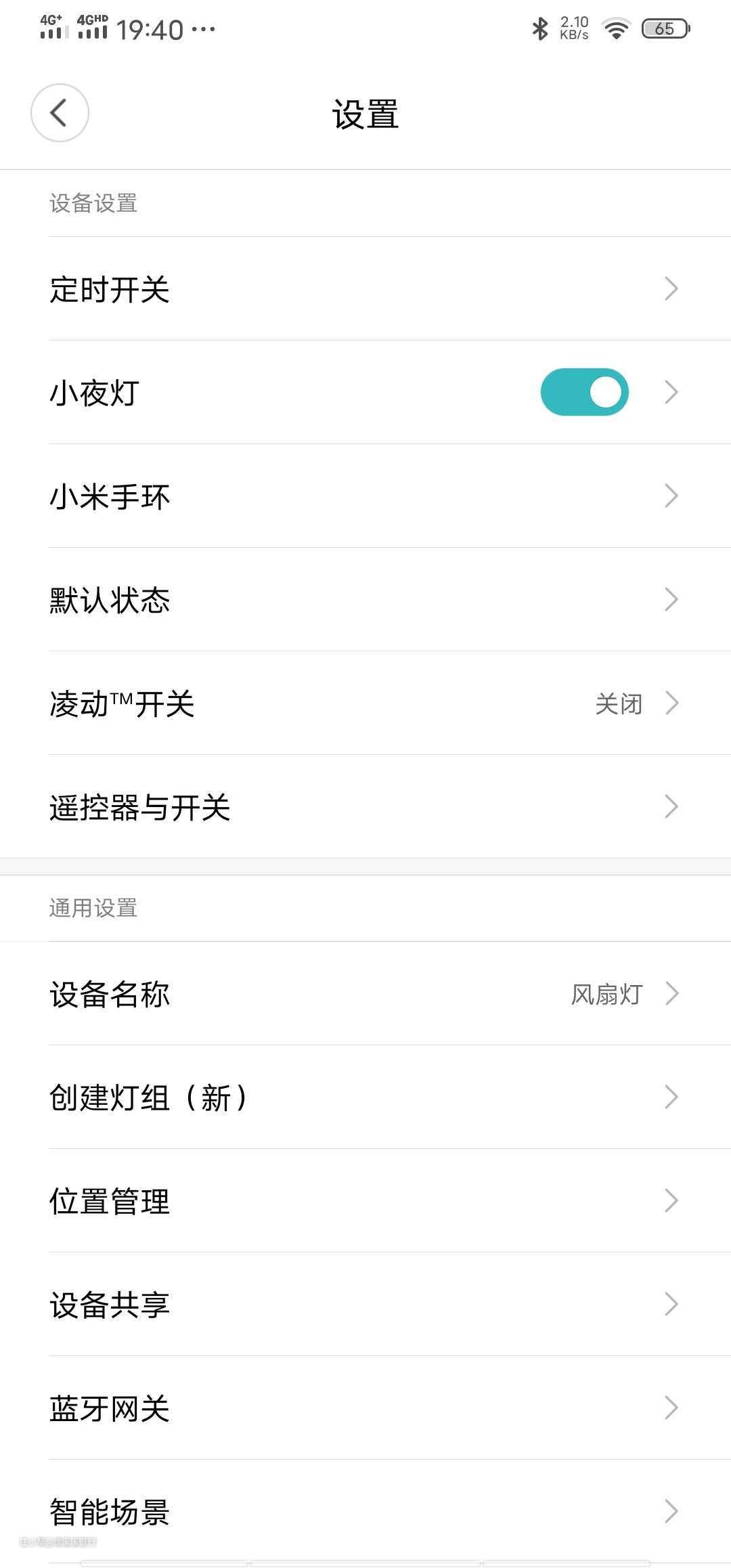Open the 小米手环 row

365,496
